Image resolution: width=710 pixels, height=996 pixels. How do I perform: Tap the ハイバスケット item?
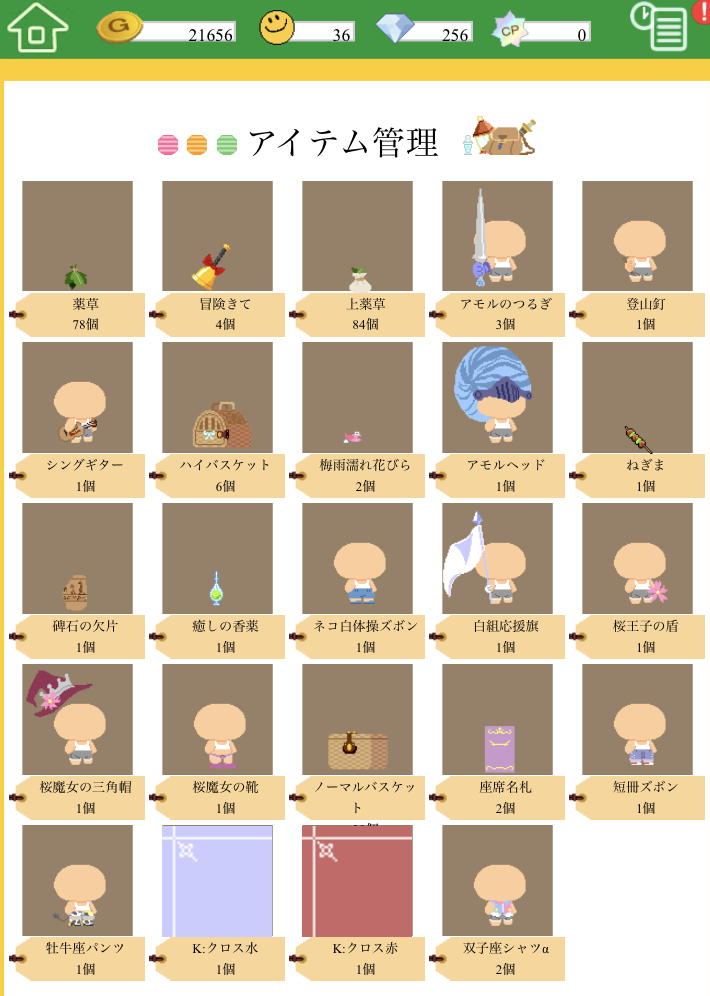[217, 397]
